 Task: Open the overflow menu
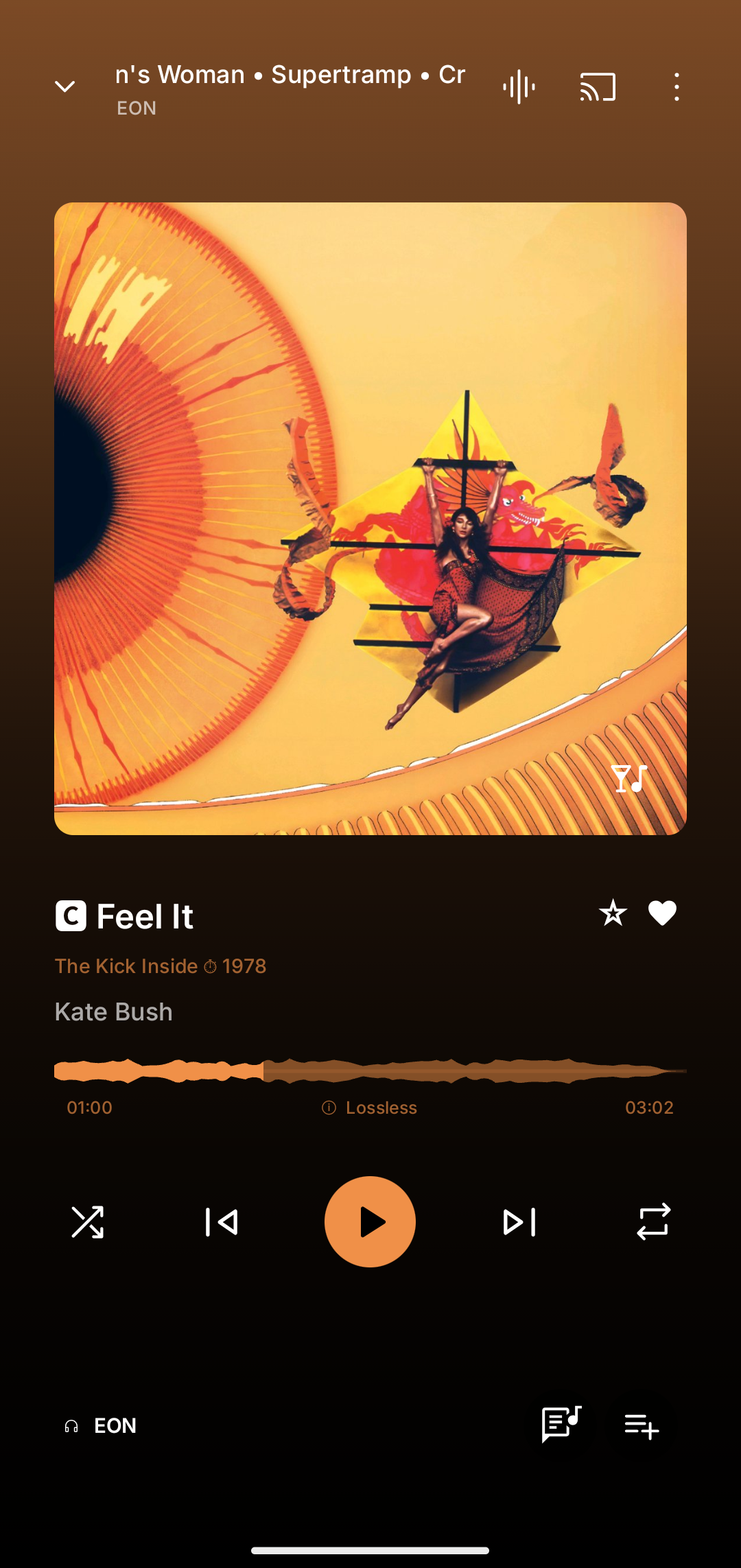pos(677,87)
